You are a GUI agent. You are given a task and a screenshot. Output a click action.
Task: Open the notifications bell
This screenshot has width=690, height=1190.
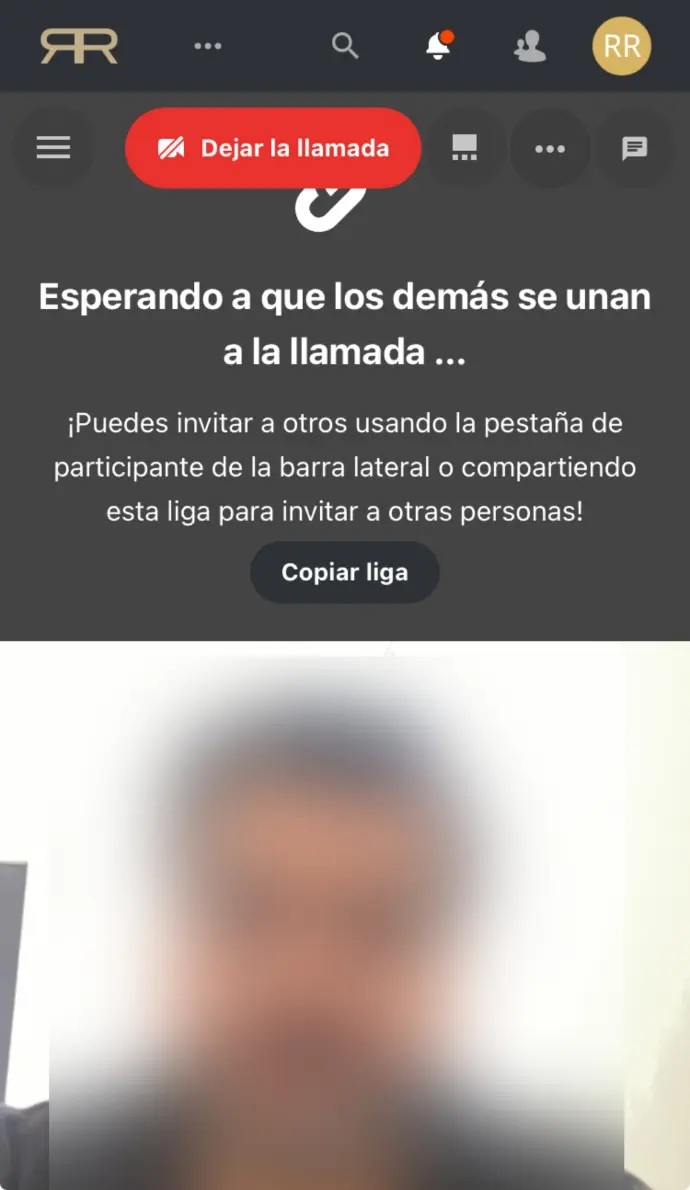[x=438, y=46]
